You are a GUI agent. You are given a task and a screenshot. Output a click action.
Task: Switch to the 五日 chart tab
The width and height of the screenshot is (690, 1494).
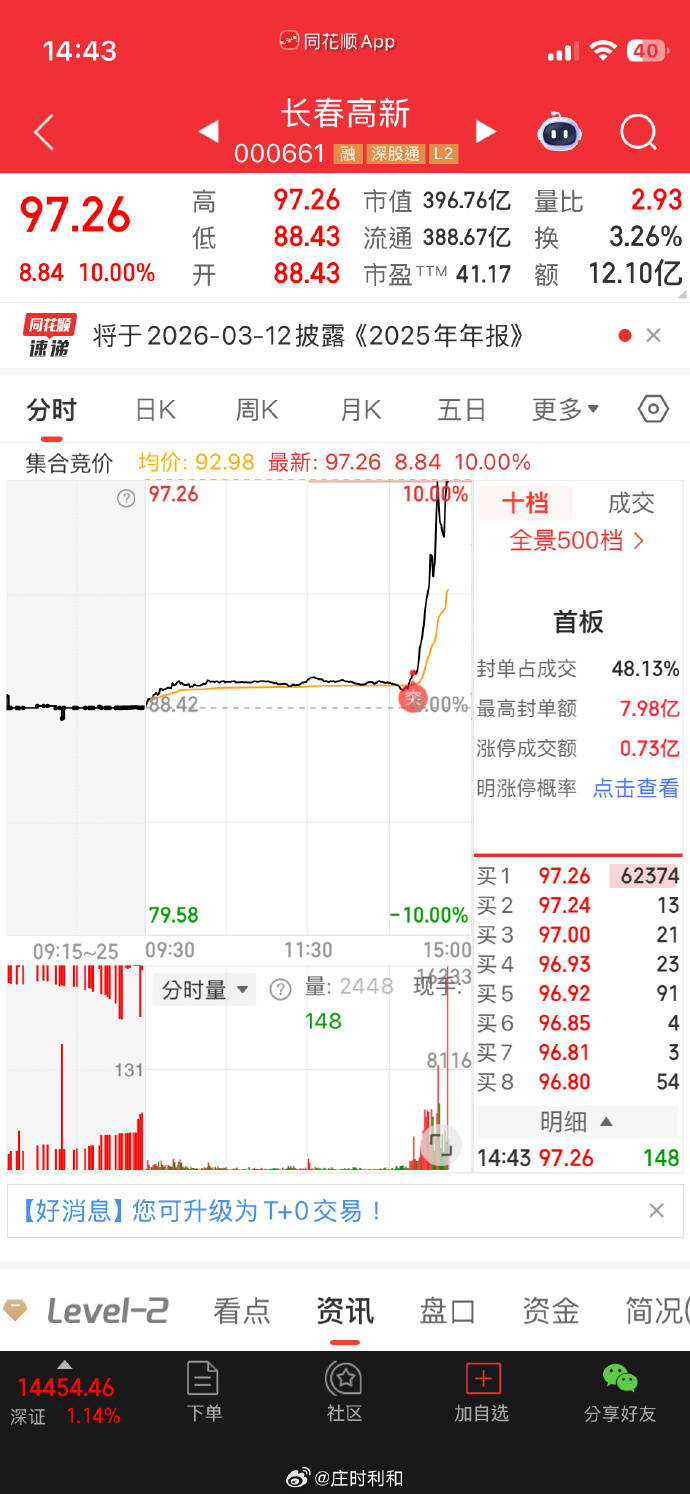[461, 409]
